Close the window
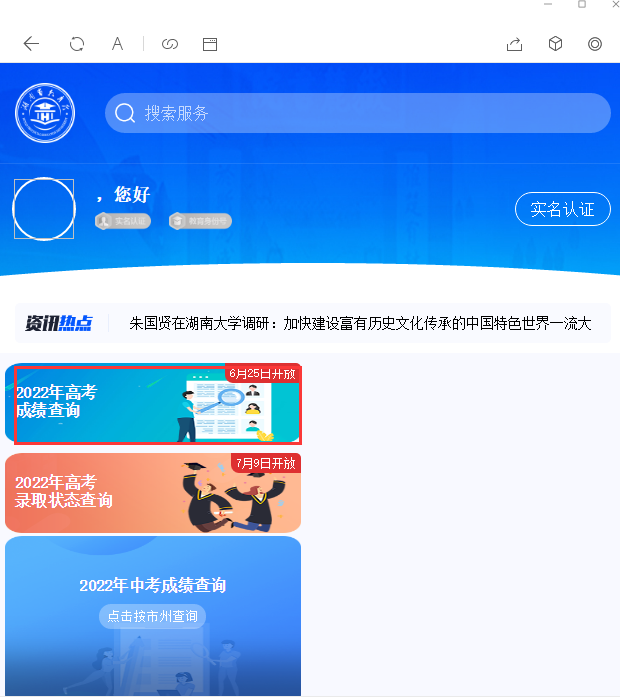This screenshot has width=620, height=698. 614,5
